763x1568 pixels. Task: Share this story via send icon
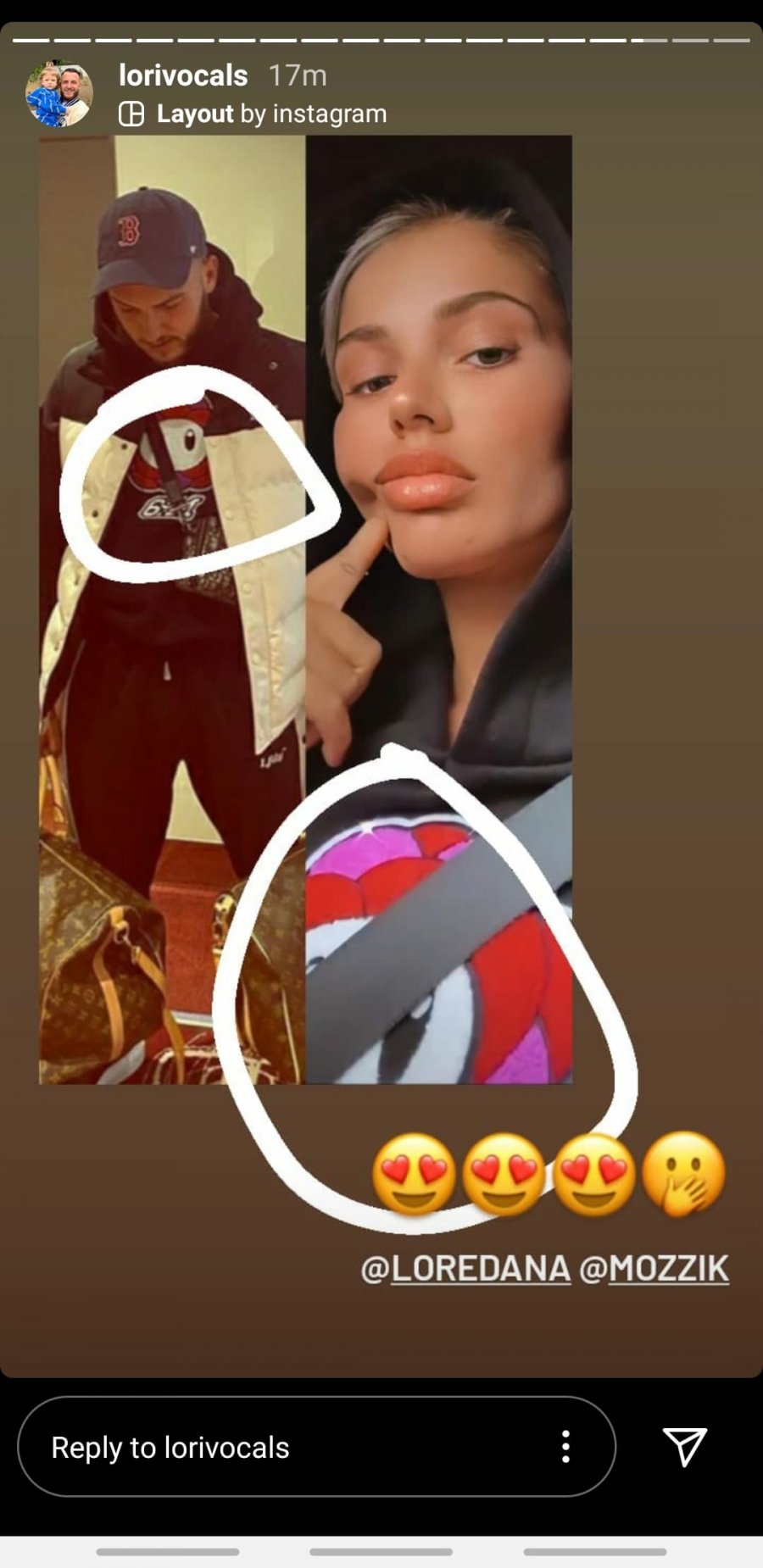[684, 1447]
